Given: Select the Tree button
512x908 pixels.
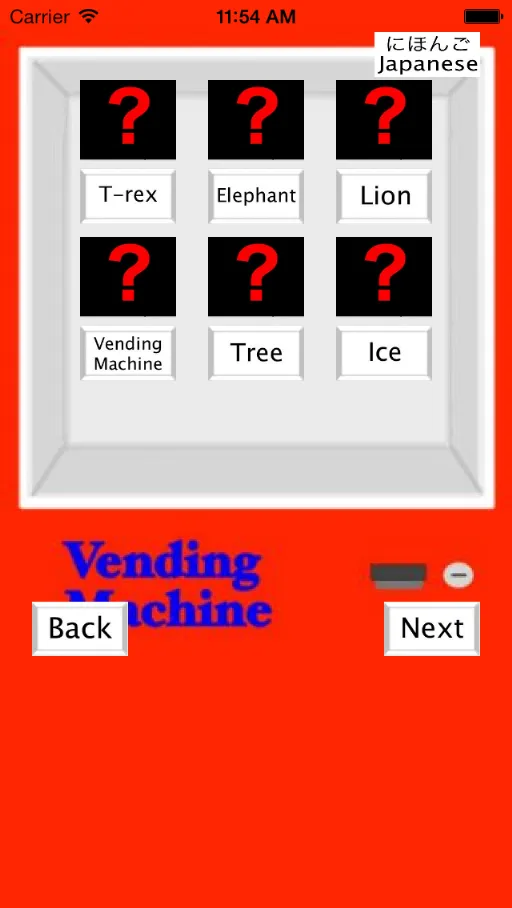Looking at the screenshot, I should click(x=256, y=353).
